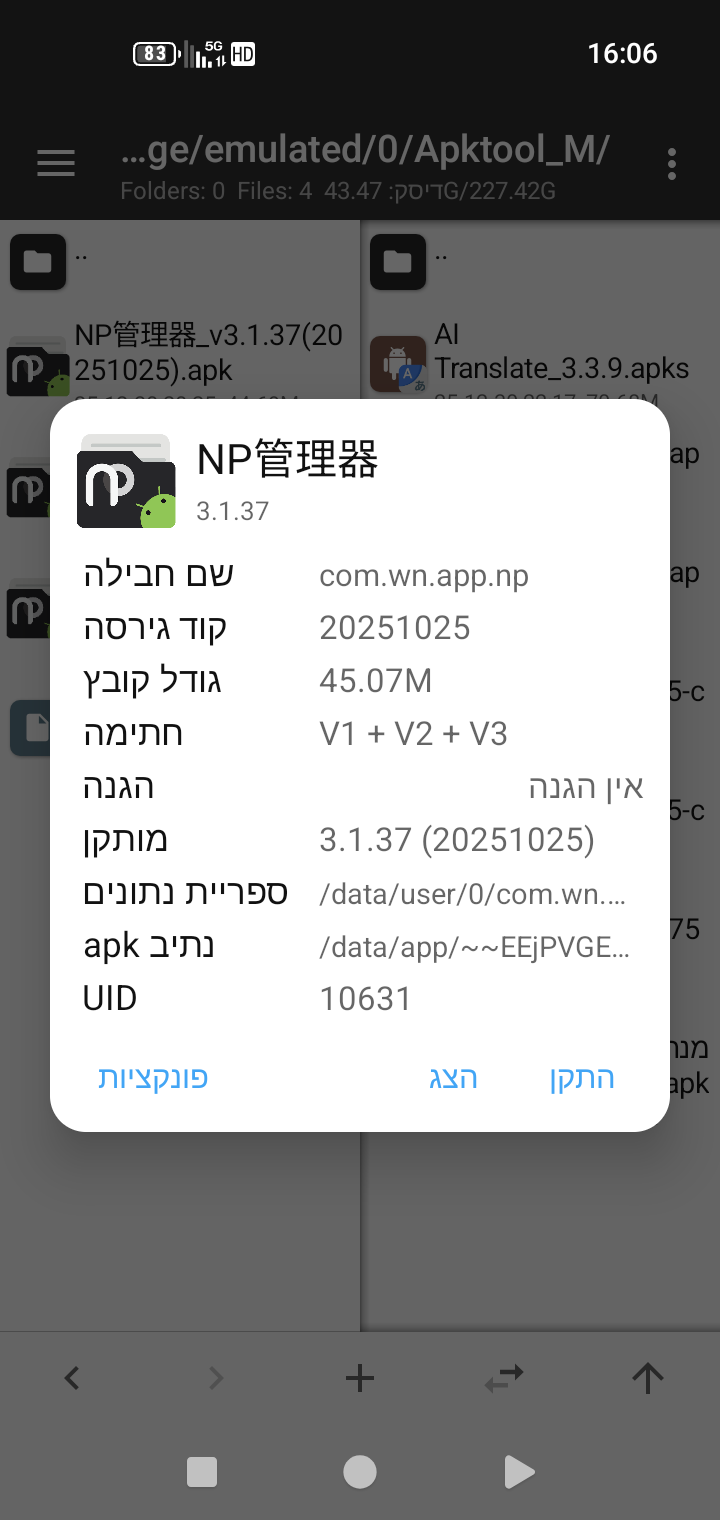Tap the apk path entry /data/app/~~EEjPVGE

[x=475, y=945]
